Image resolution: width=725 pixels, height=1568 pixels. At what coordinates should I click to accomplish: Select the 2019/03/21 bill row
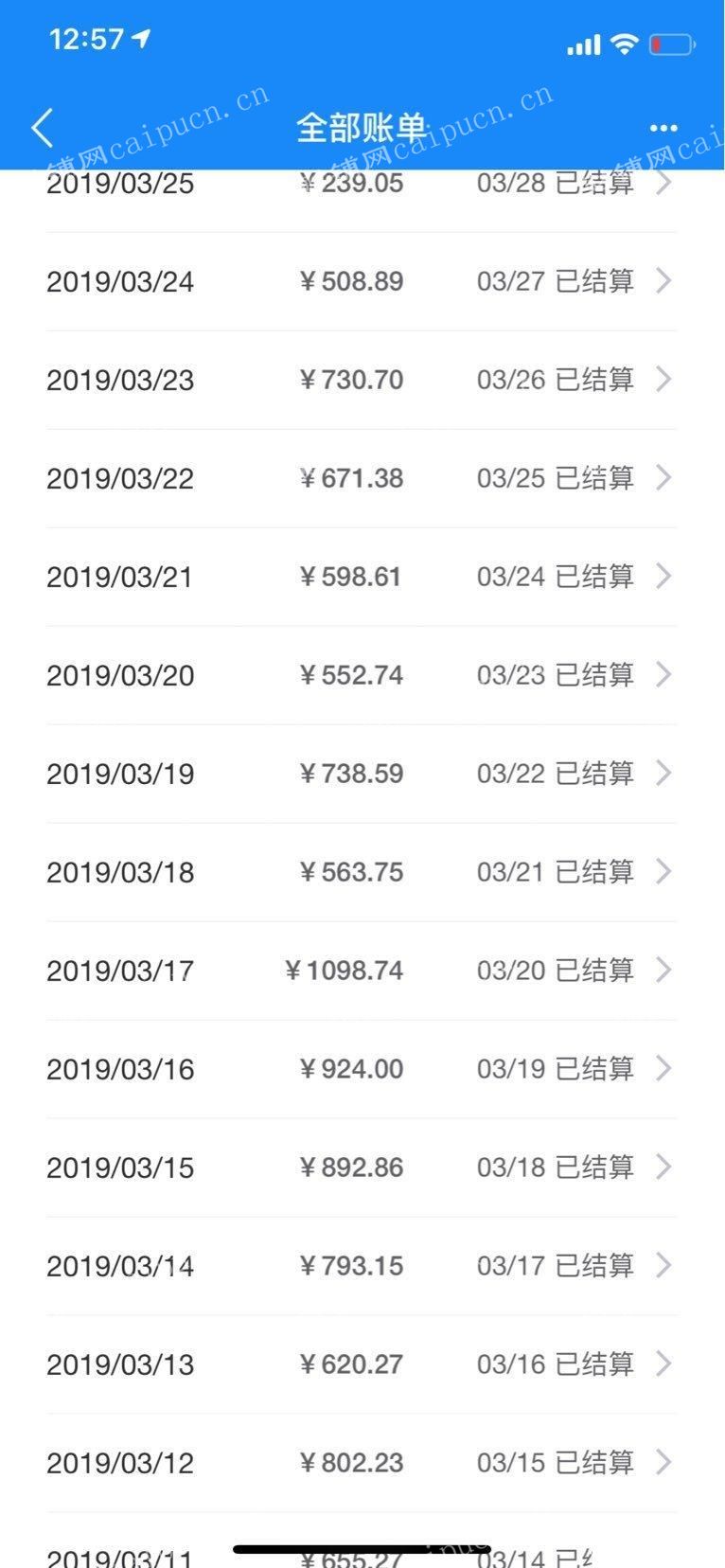click(x=362, y=577)
